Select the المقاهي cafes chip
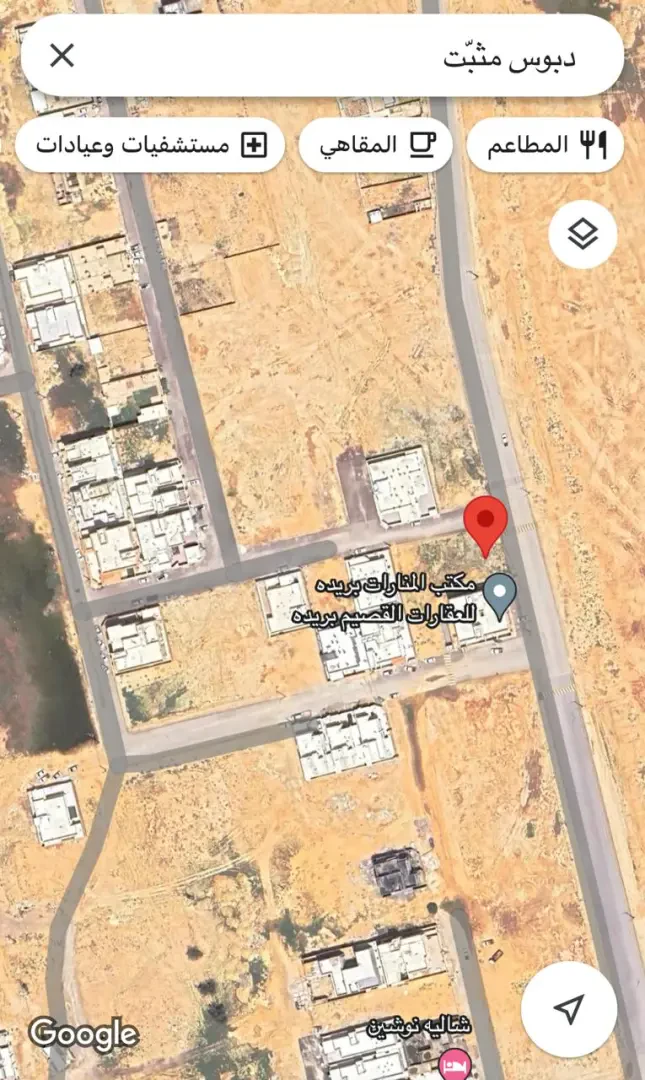645x1080 pixels. coord(374,146)
